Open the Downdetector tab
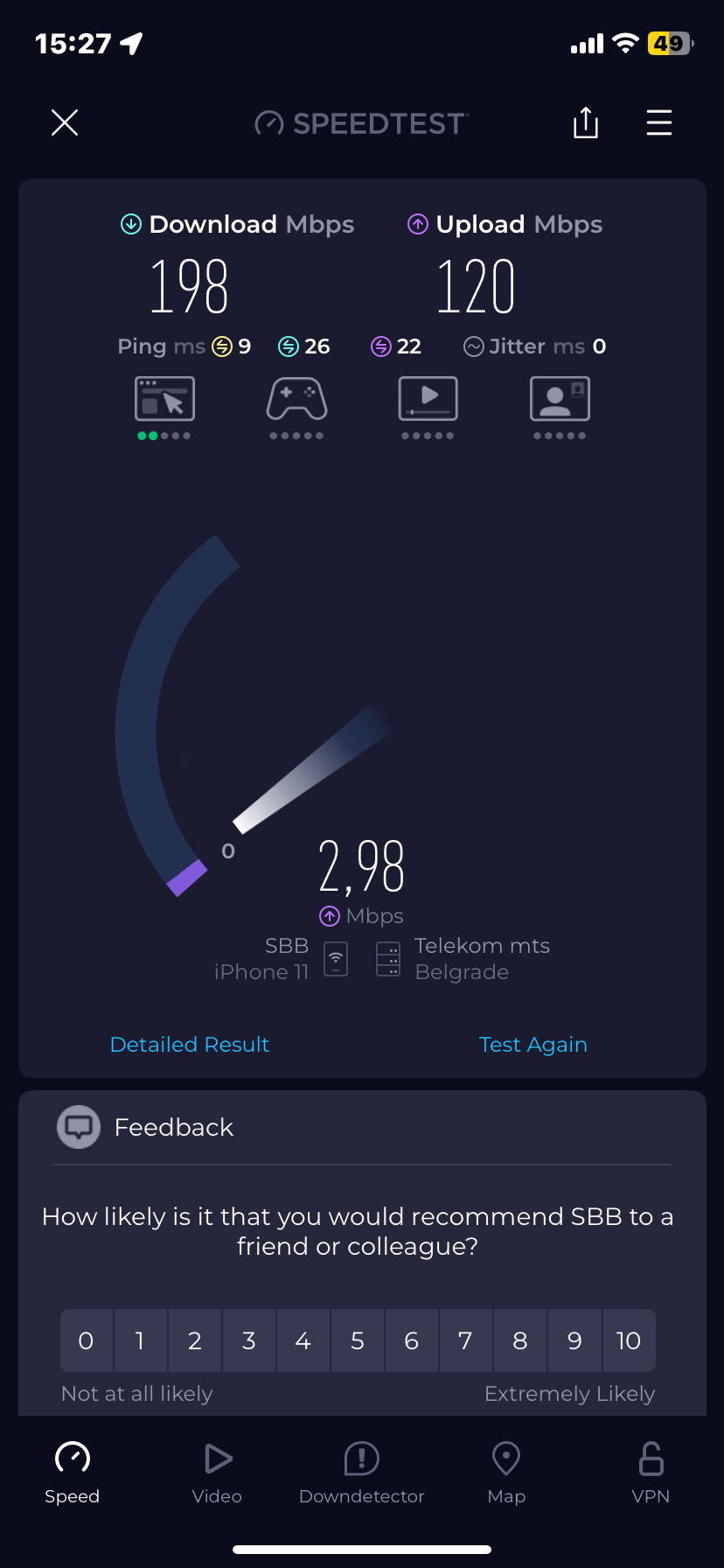The image size is (724, 1568). [361, 1473]
